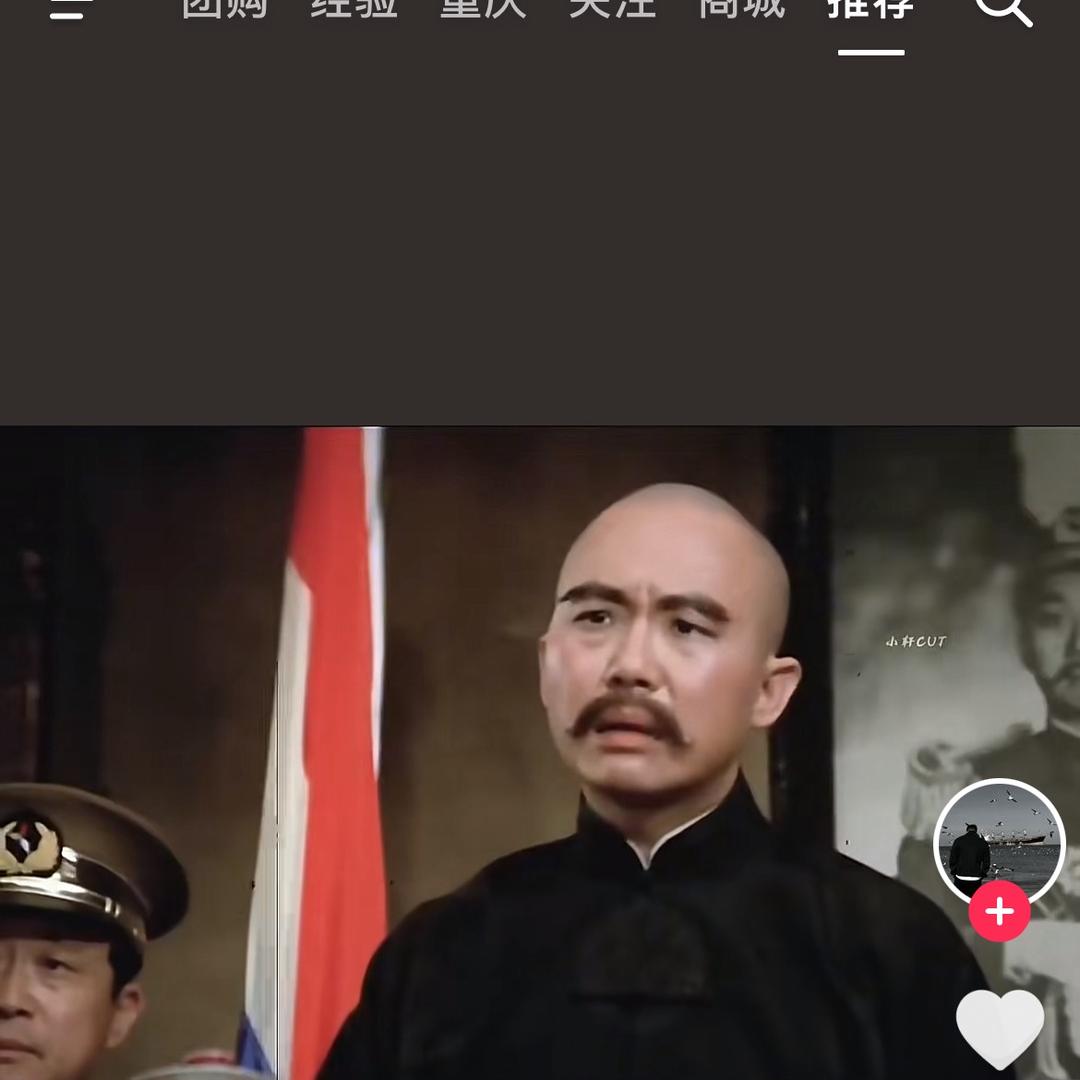Image resolution: width=1080 pixels, height=1080 pixels.
Task: Switch to the 经验 tab
Action: pos(354,8)
